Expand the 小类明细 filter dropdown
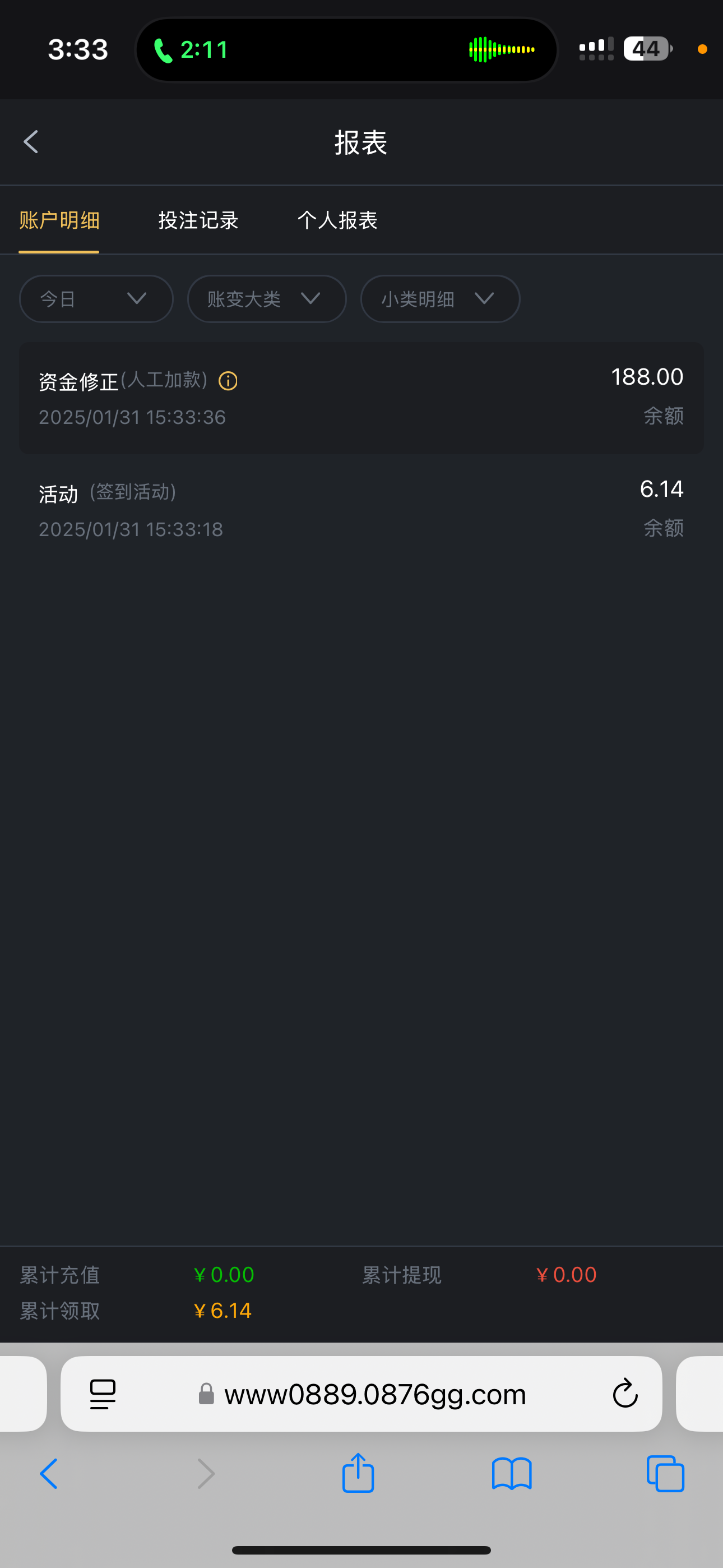The width and height of the screenshot is (723, 1568). [440, 299]
